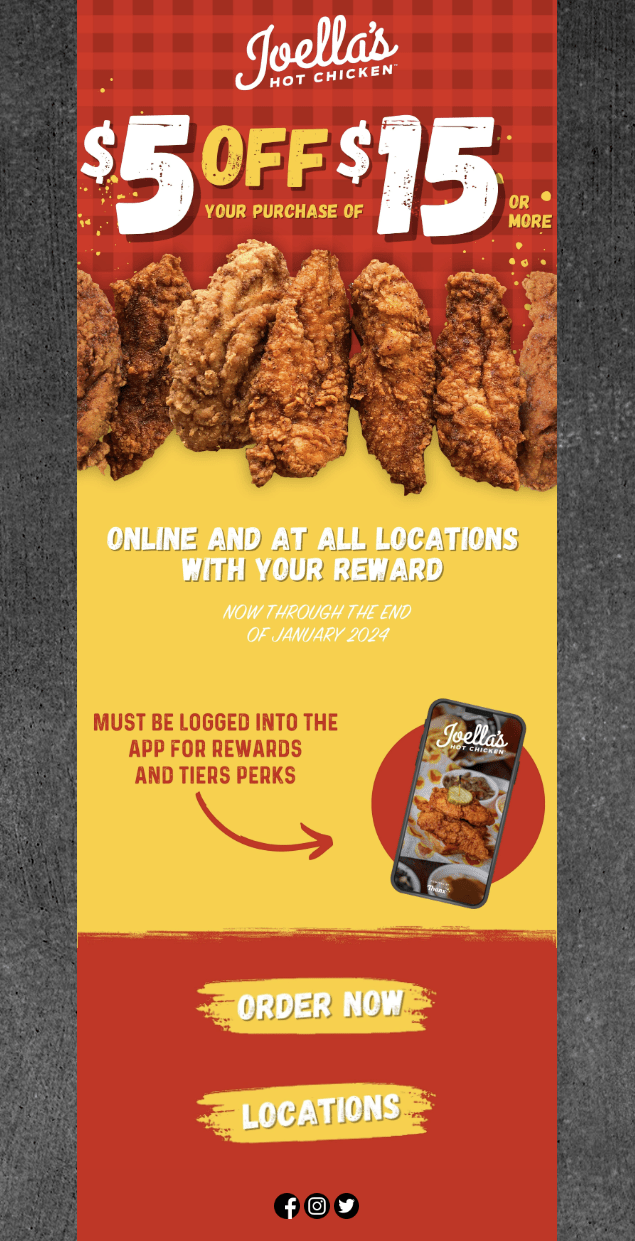The height and width of the screenshot is (1241, 635).
Task: Visit the Instagram profile icon
Action: [317, 1206]
